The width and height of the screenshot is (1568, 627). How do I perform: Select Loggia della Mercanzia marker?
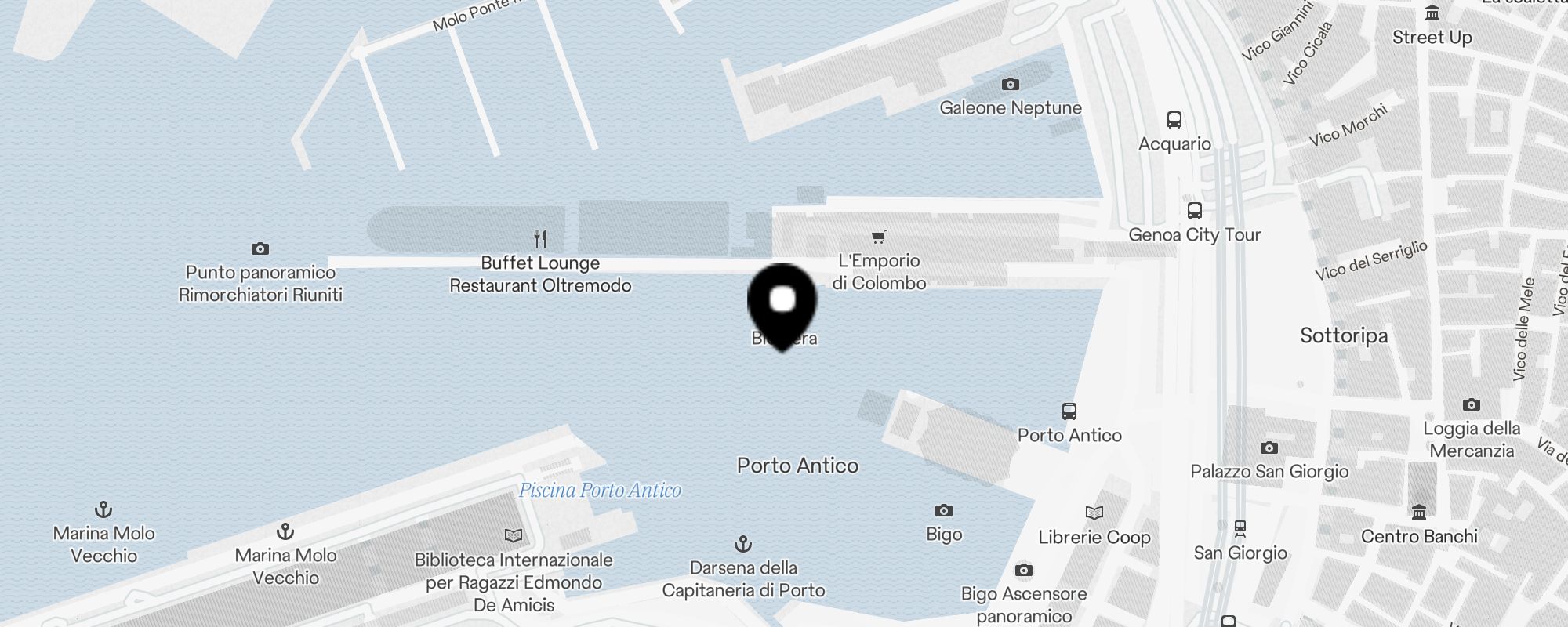1472,405
